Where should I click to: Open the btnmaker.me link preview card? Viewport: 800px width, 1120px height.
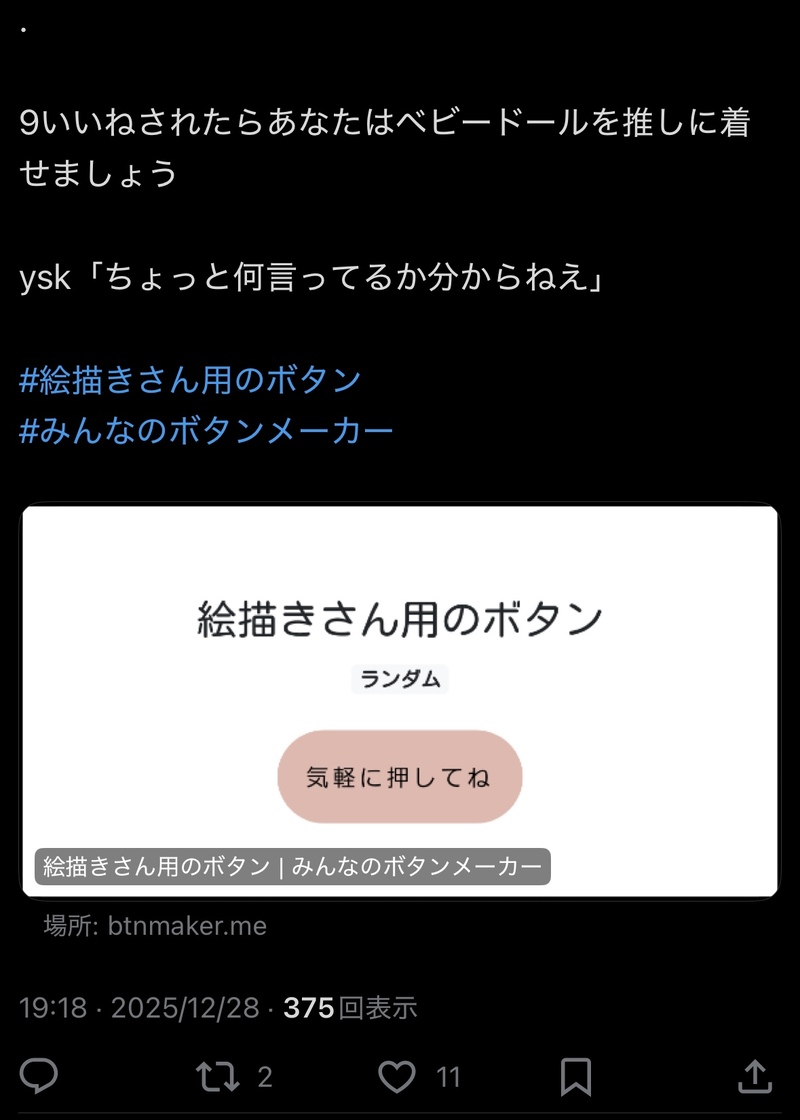pos(400,700)
